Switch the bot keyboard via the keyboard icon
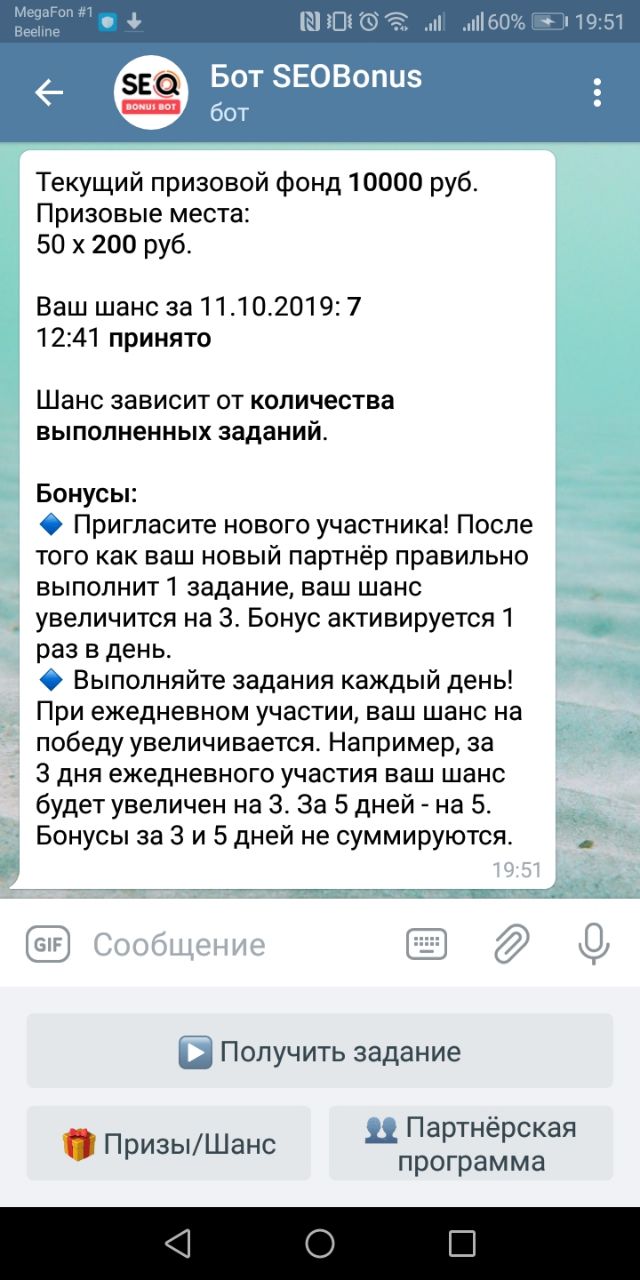 pos(426,944)
